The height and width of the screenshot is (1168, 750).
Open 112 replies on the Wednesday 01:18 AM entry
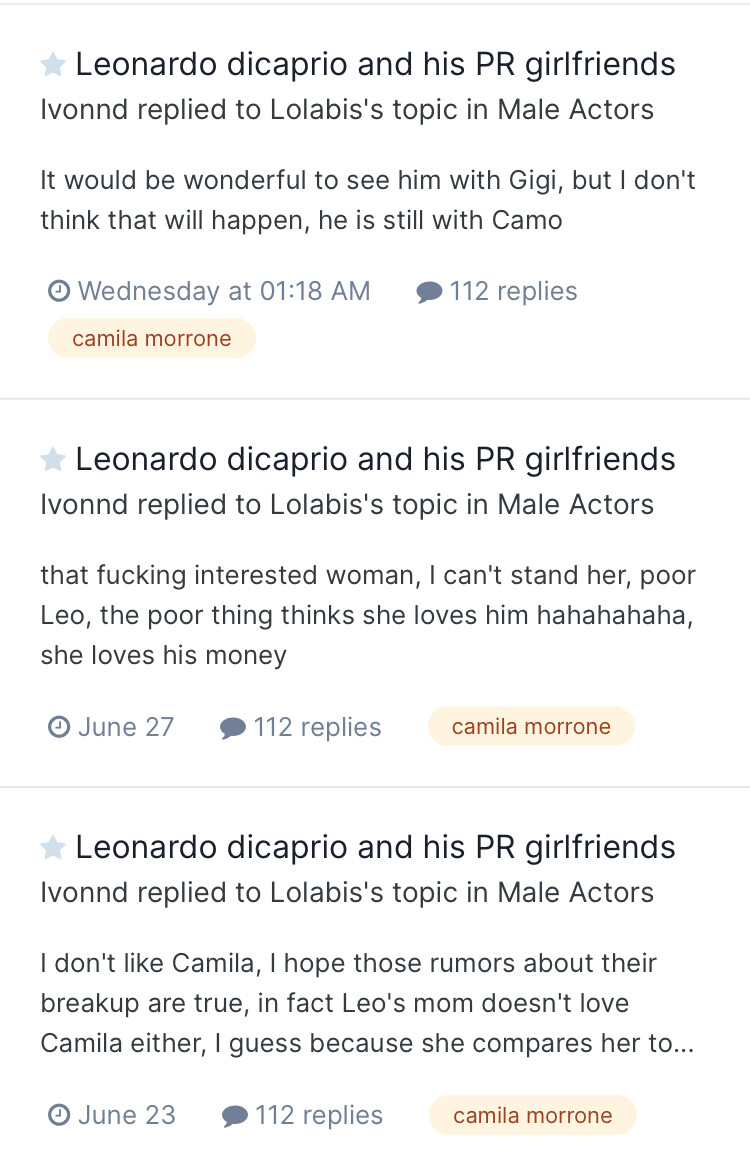click(498, 291)
